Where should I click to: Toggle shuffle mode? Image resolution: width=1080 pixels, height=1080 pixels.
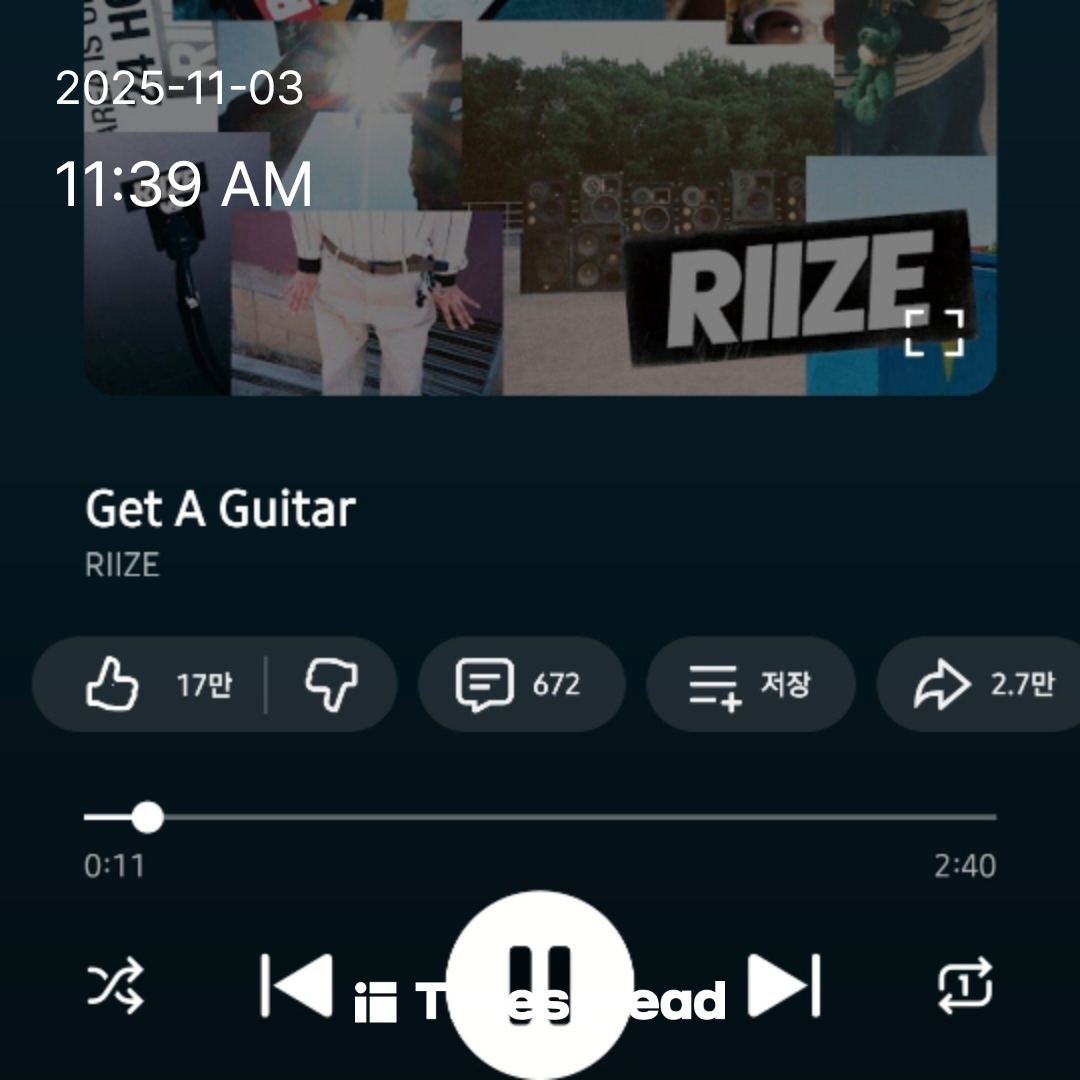pos(115,986)
